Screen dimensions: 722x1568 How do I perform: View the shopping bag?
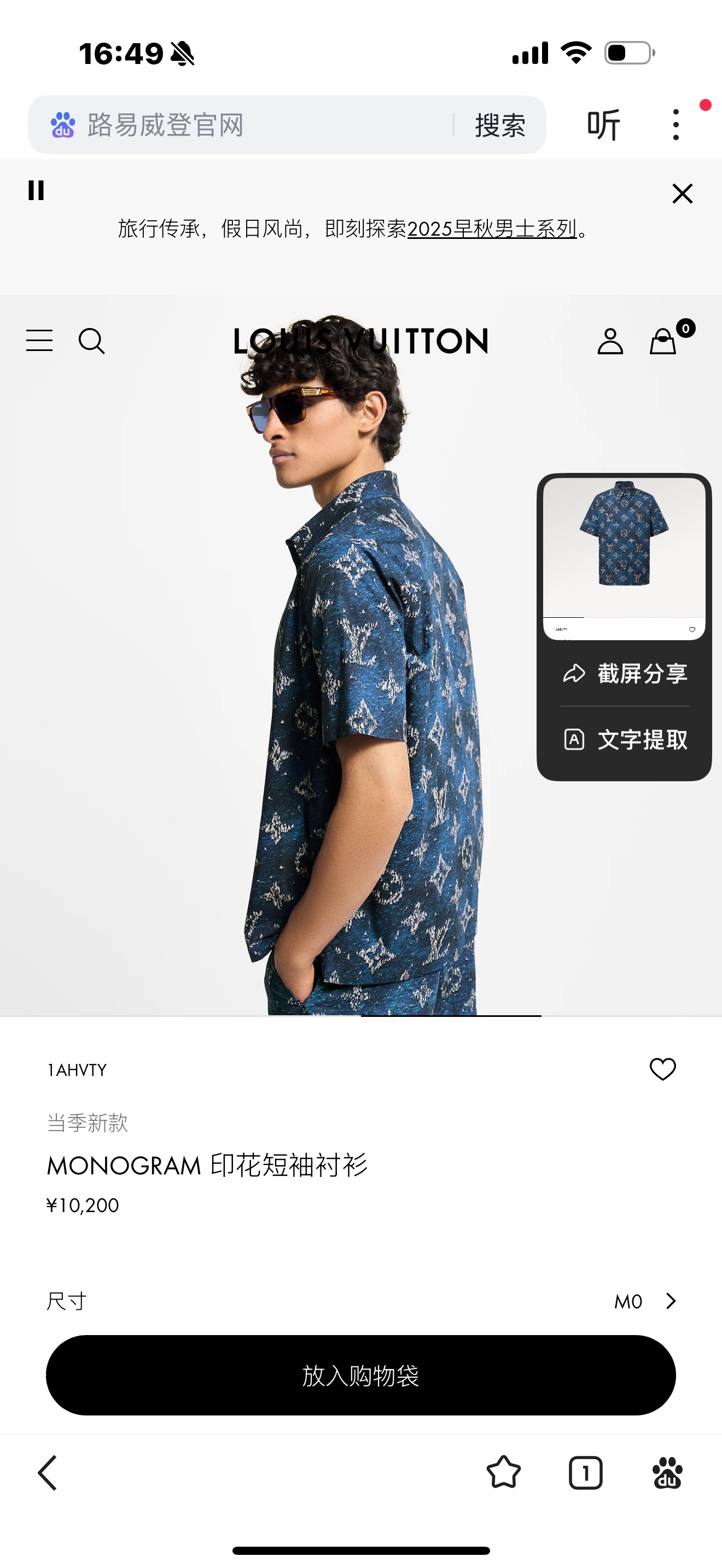click(663, 341)
